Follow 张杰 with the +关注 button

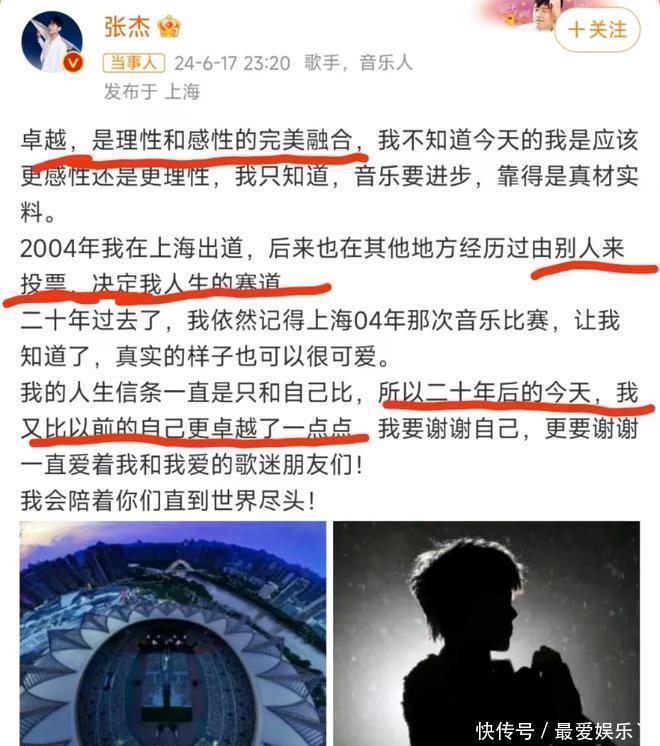click(597, 30)
